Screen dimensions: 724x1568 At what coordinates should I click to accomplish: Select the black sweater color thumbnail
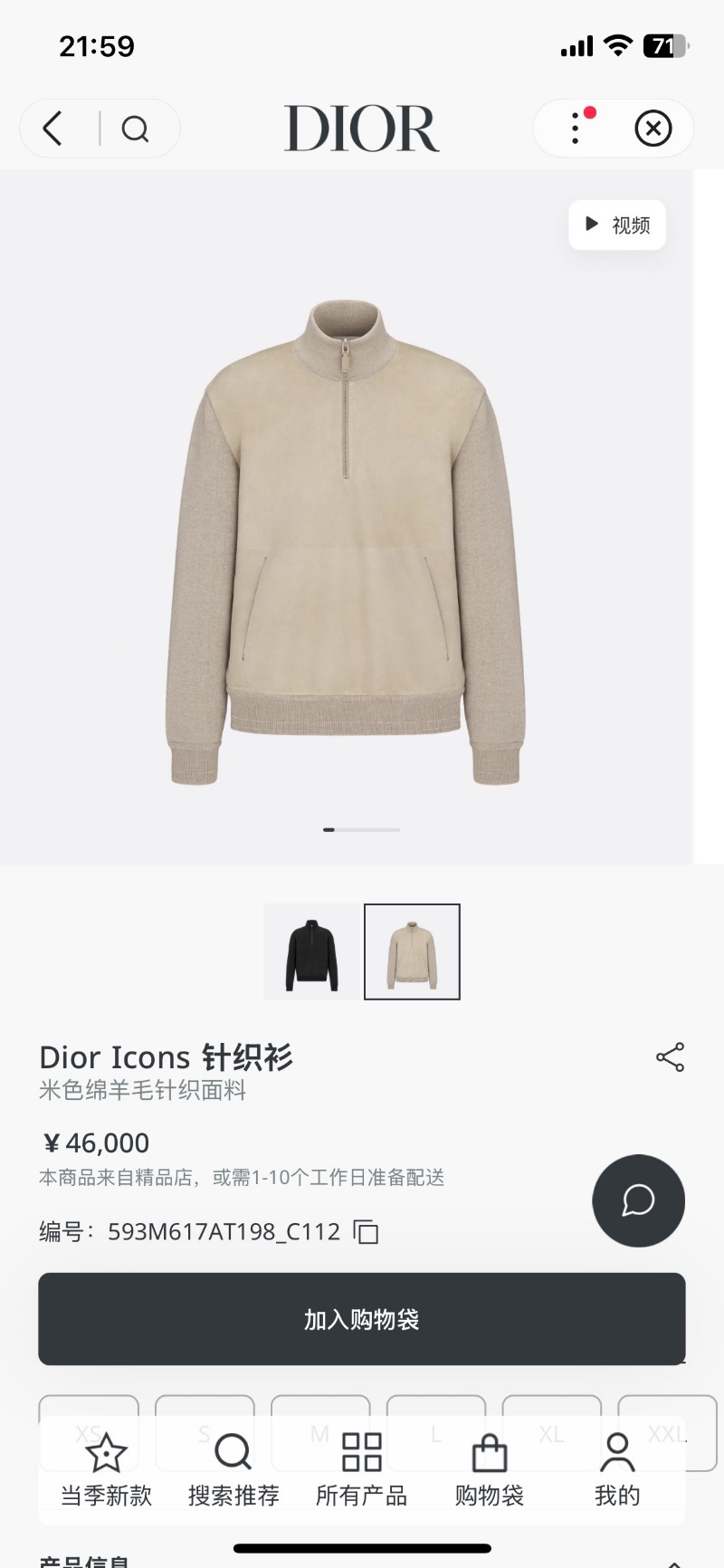pos(312,952)
